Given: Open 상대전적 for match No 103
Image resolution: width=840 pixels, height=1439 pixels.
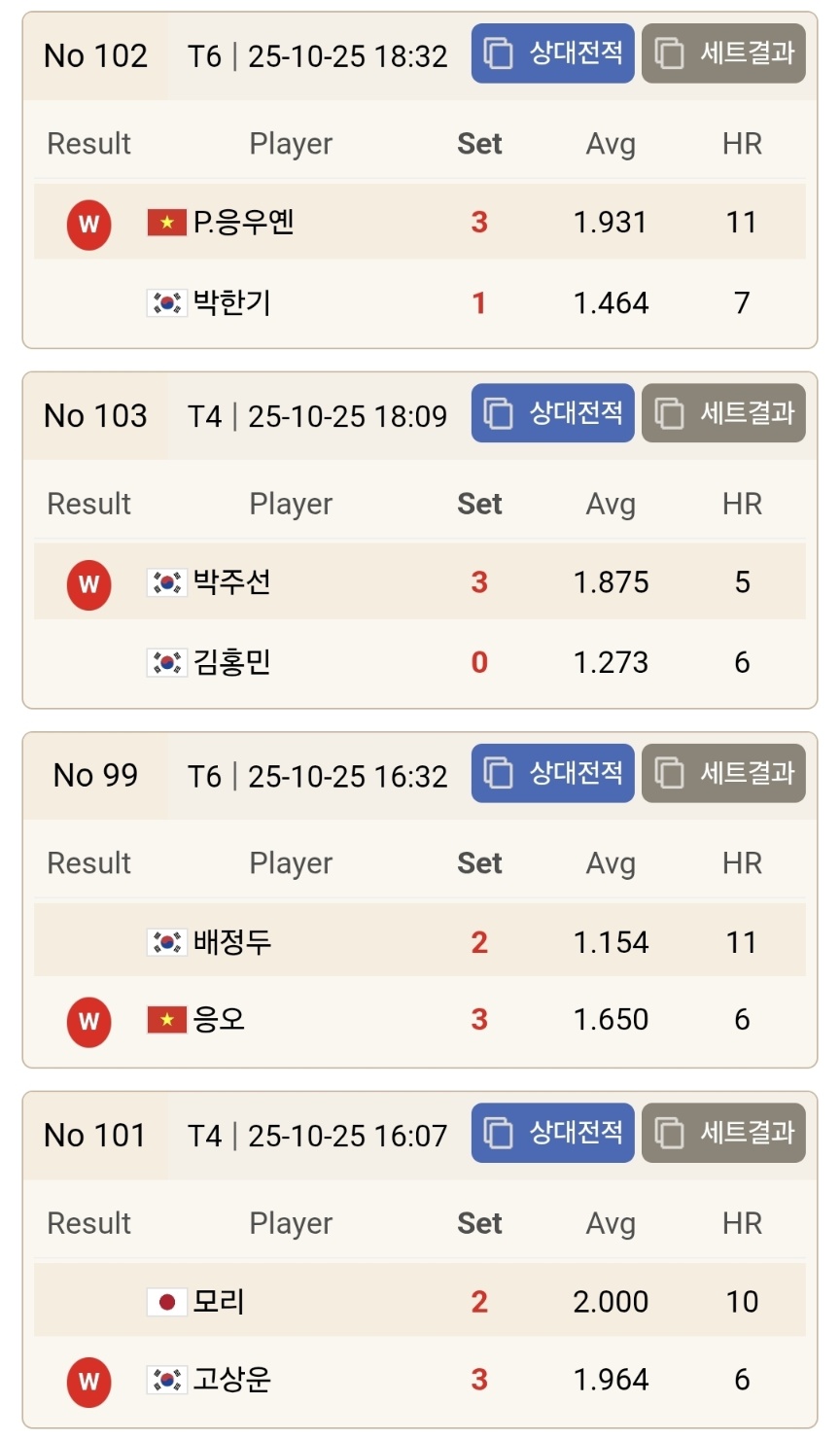Looking at the screenshot, I should pyautogui.click(x=552, y=413).
